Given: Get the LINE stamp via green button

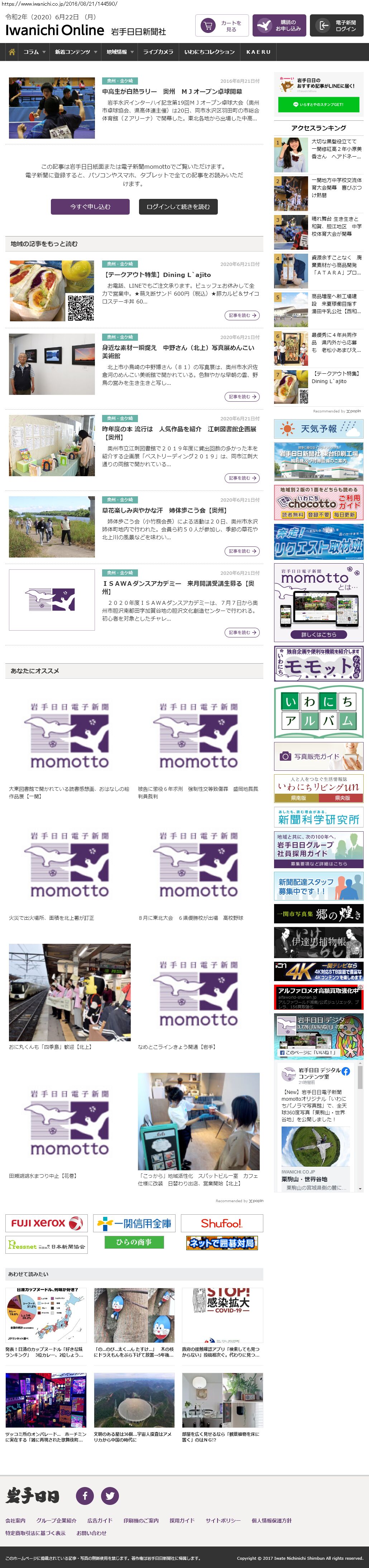Looking at the screenshot, I should pos(318,105).
